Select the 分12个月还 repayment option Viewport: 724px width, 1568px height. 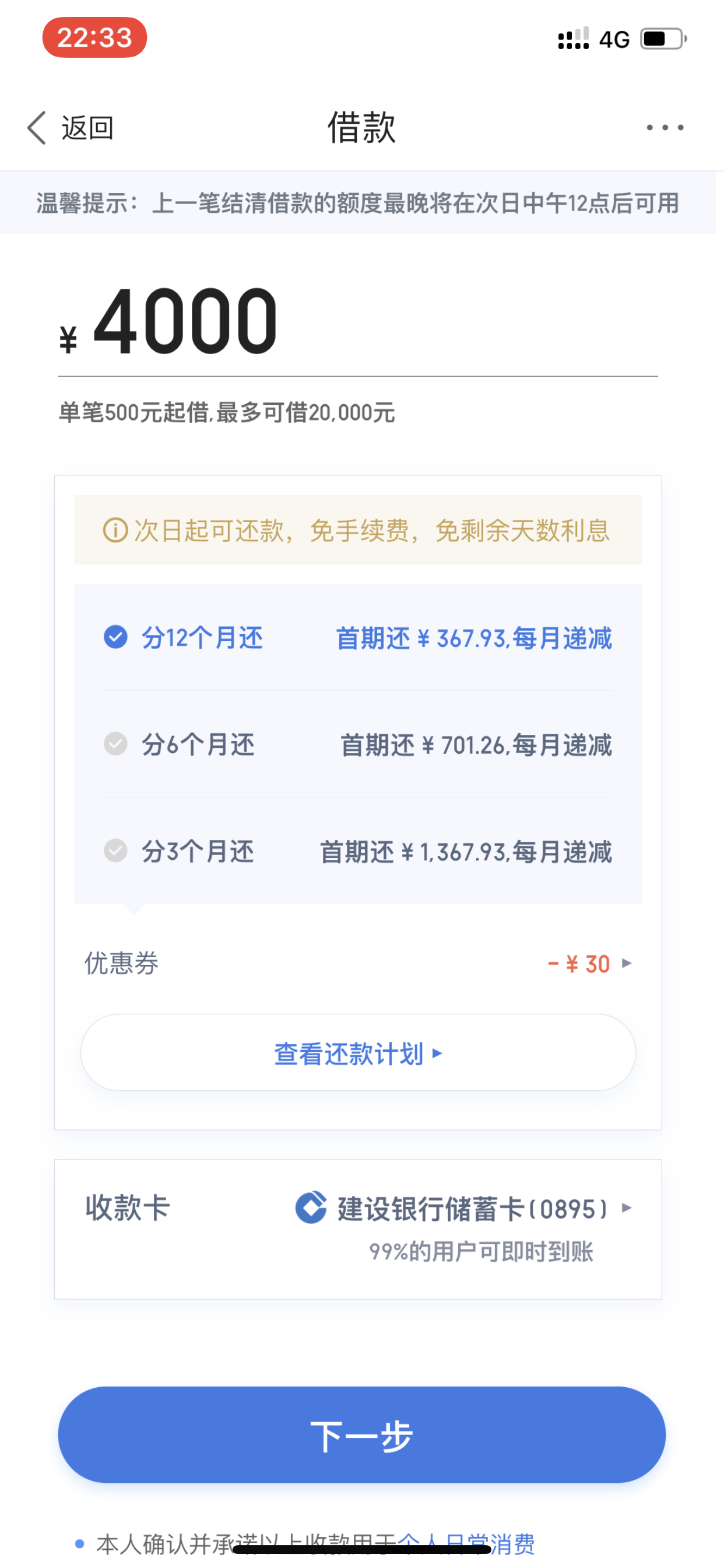358,638
